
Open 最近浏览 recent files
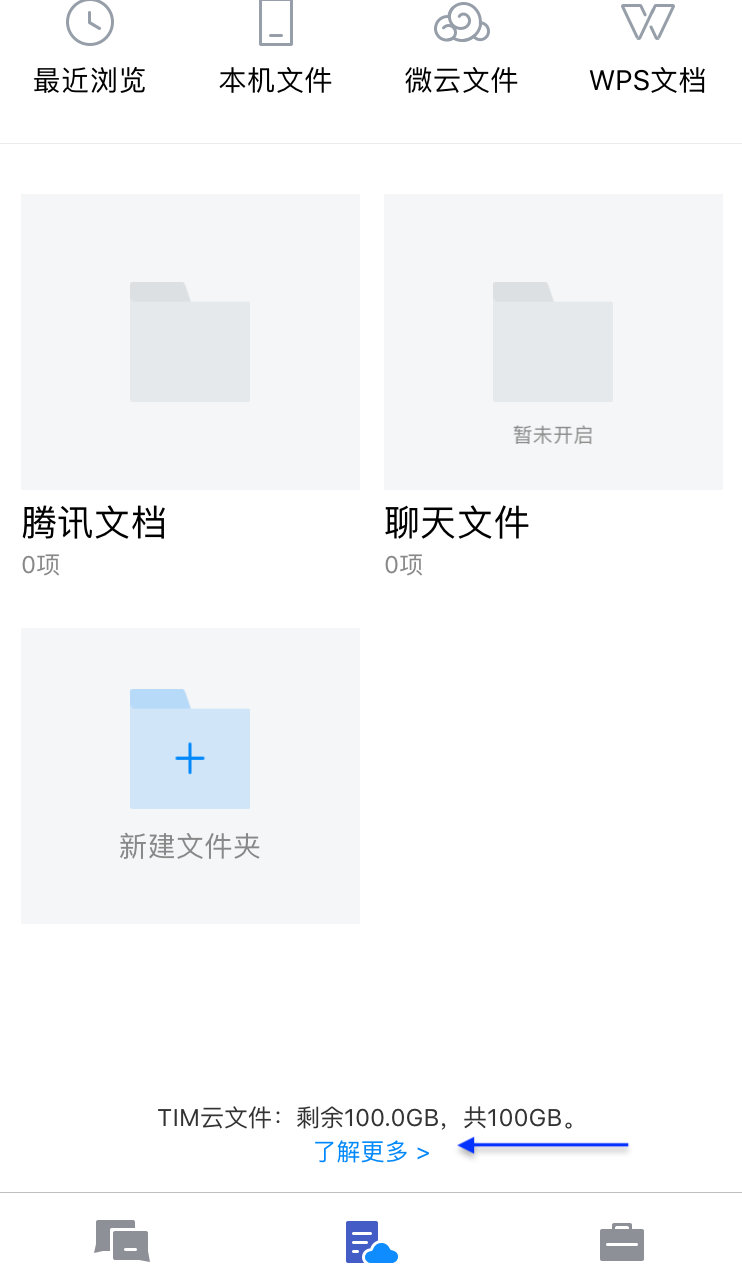(90, 50)
